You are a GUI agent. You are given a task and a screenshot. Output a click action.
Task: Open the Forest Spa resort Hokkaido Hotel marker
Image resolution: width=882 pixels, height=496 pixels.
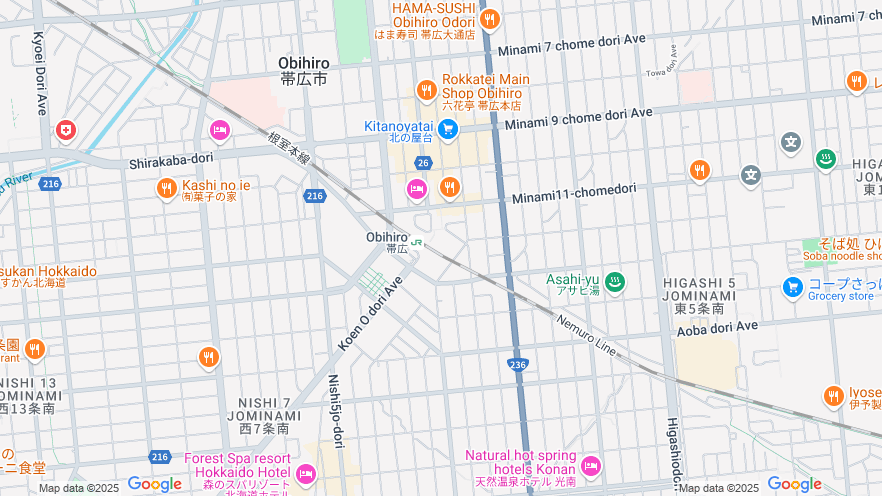[305, 473]
